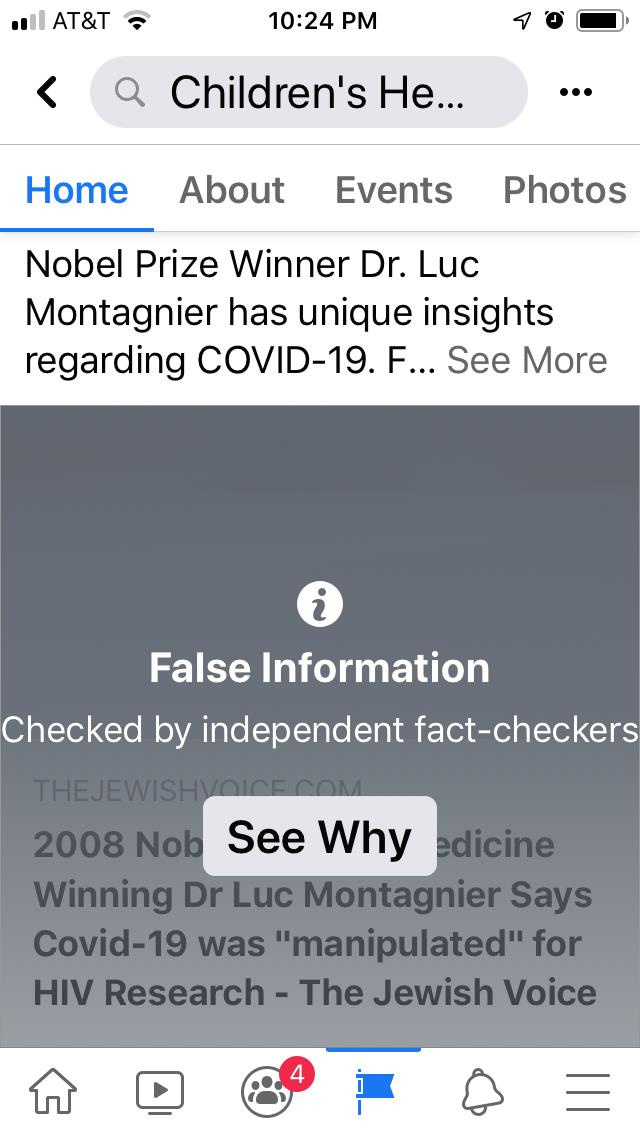Go back using the arrow icon
This screenshot has width=640, height=1136.
47,93
